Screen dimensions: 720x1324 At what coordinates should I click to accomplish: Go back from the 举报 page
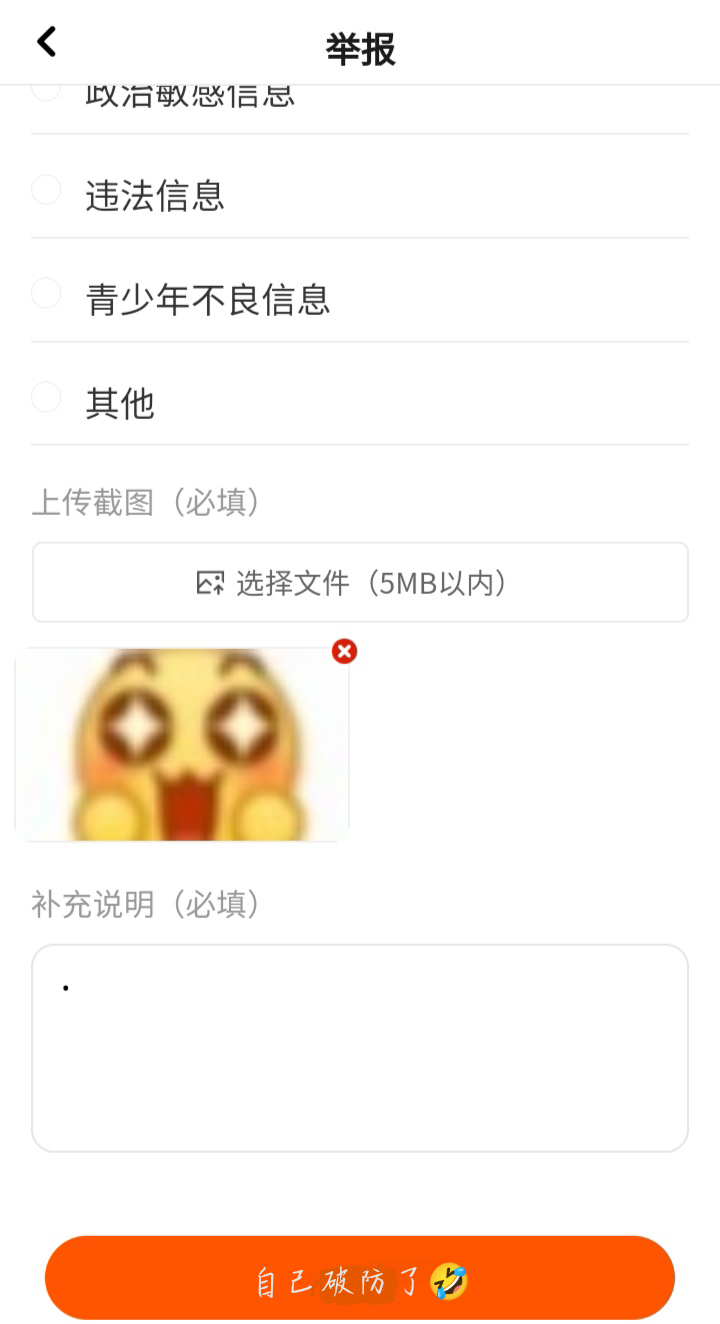[x=46, y=43]
